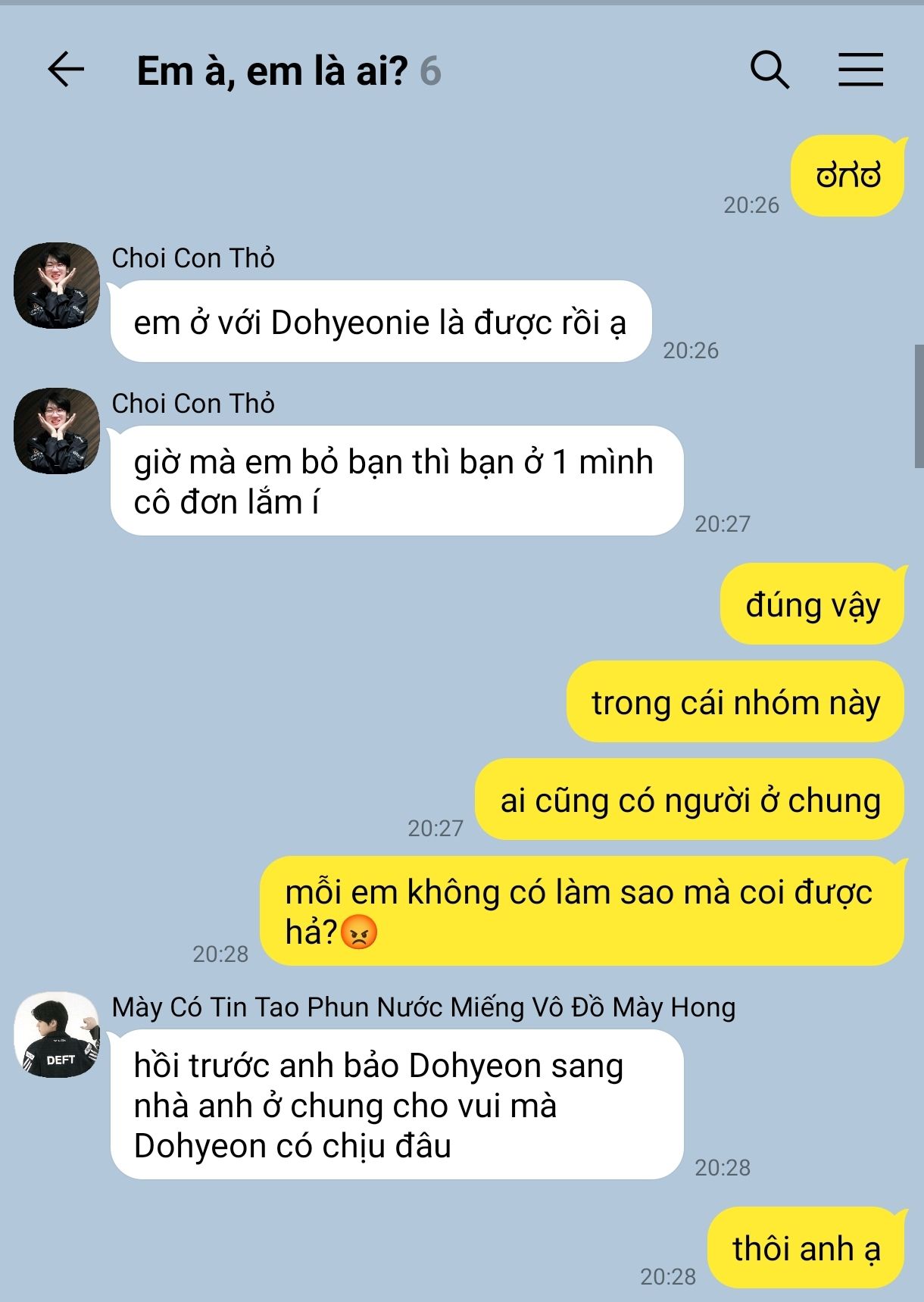
Task: Go back from the chat room
Action: click(65, 70)
